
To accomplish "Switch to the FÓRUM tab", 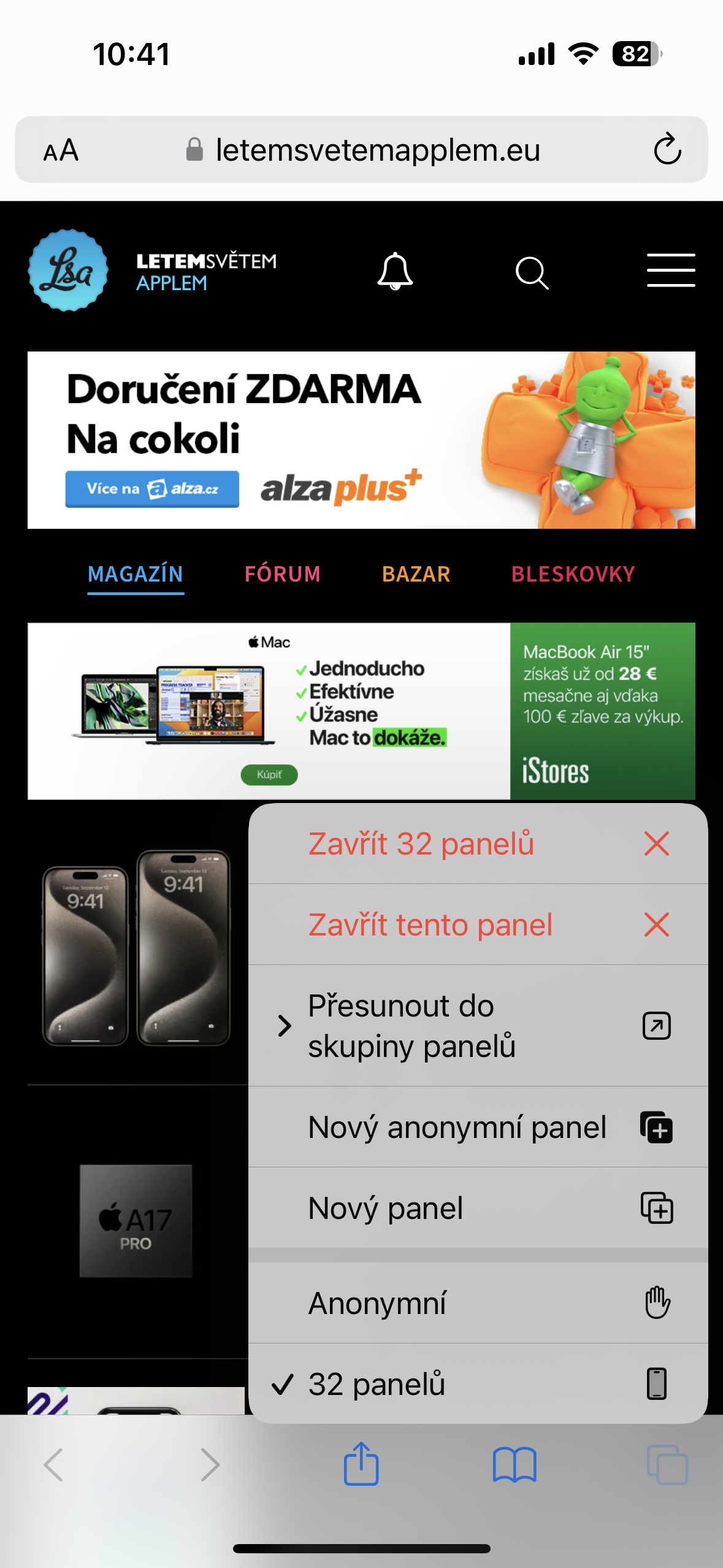I will pyautogui.click(x=281, y=574).
